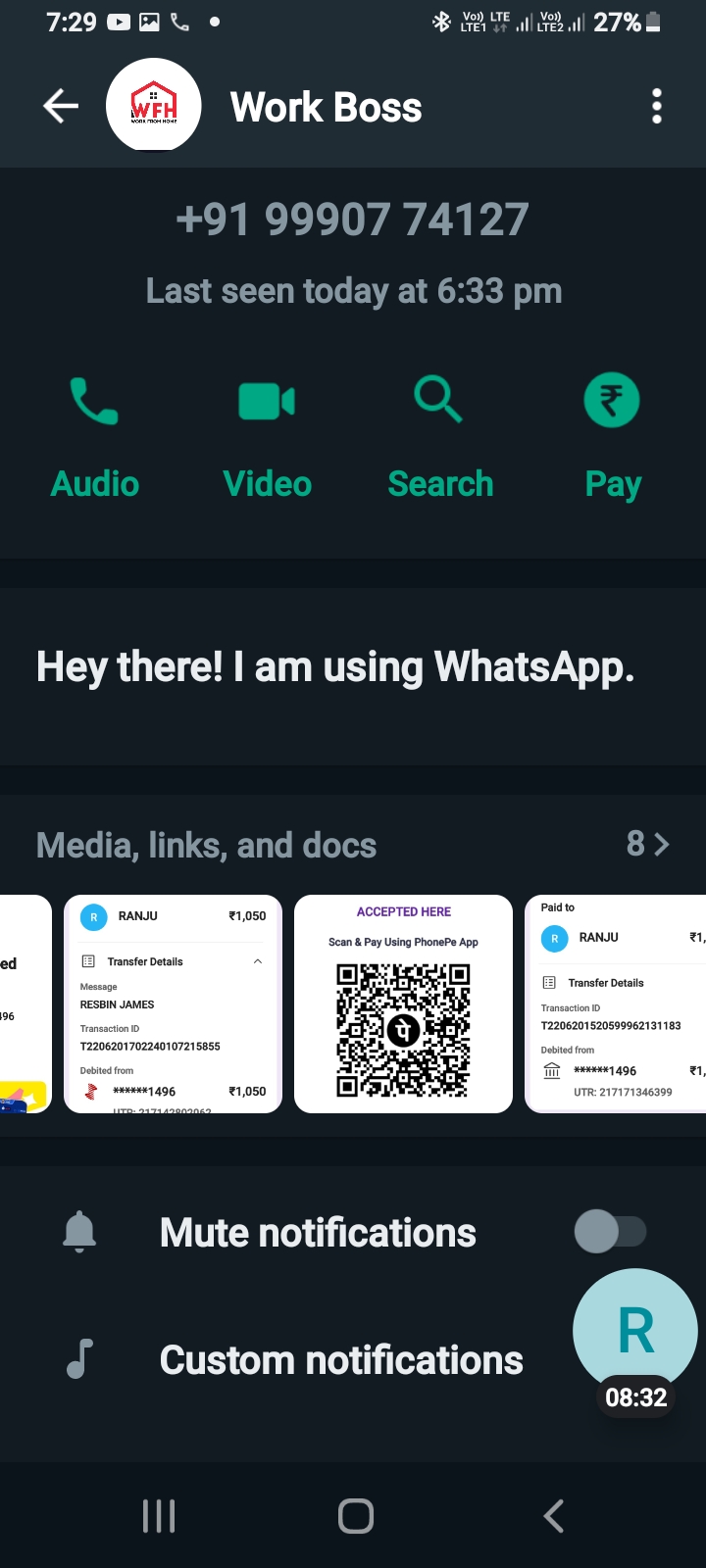Open the PhonePe QR code image
This screenshot has height=1568, width=706.
pyautogui.click(x=403, y=1004)
